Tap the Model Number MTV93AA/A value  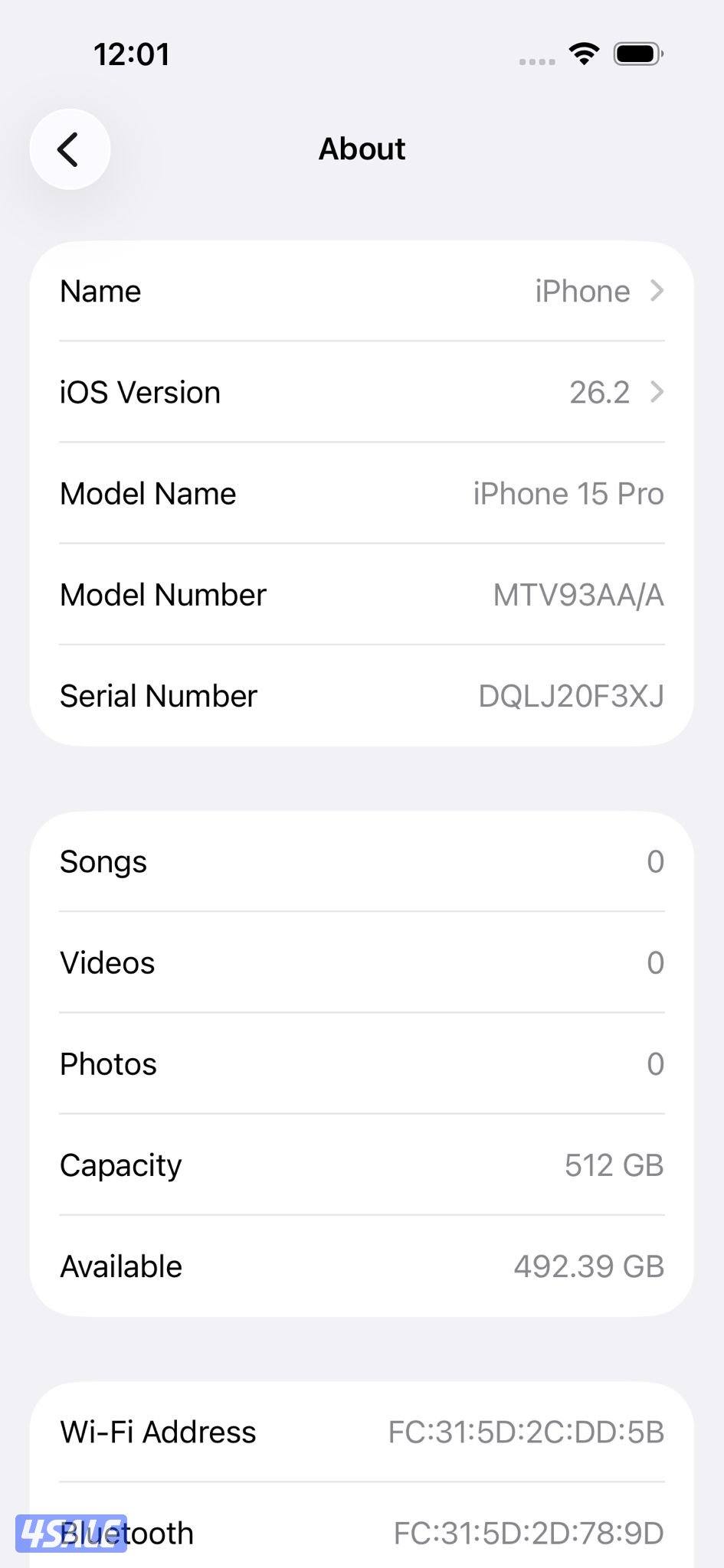(578, 595)
